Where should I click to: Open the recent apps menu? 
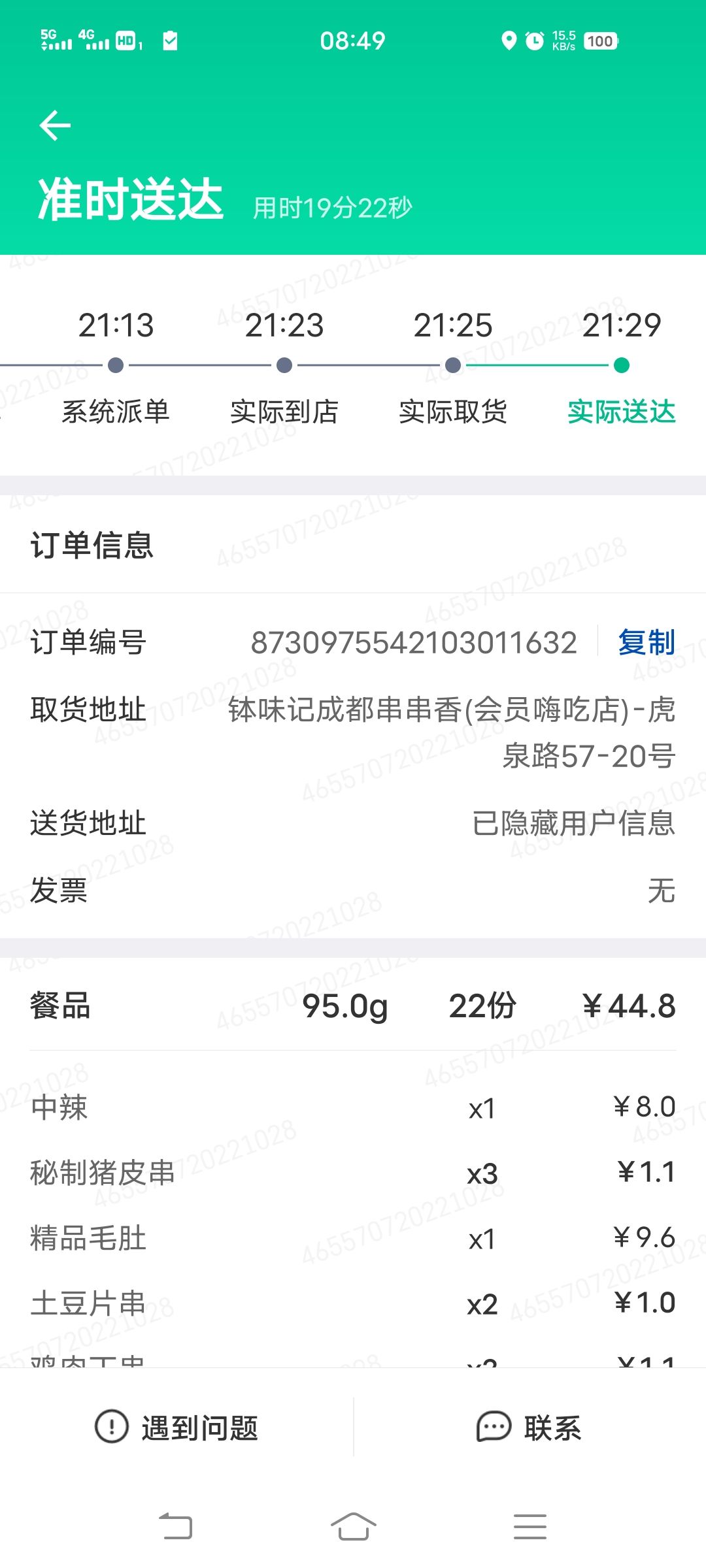(529, 1527)
